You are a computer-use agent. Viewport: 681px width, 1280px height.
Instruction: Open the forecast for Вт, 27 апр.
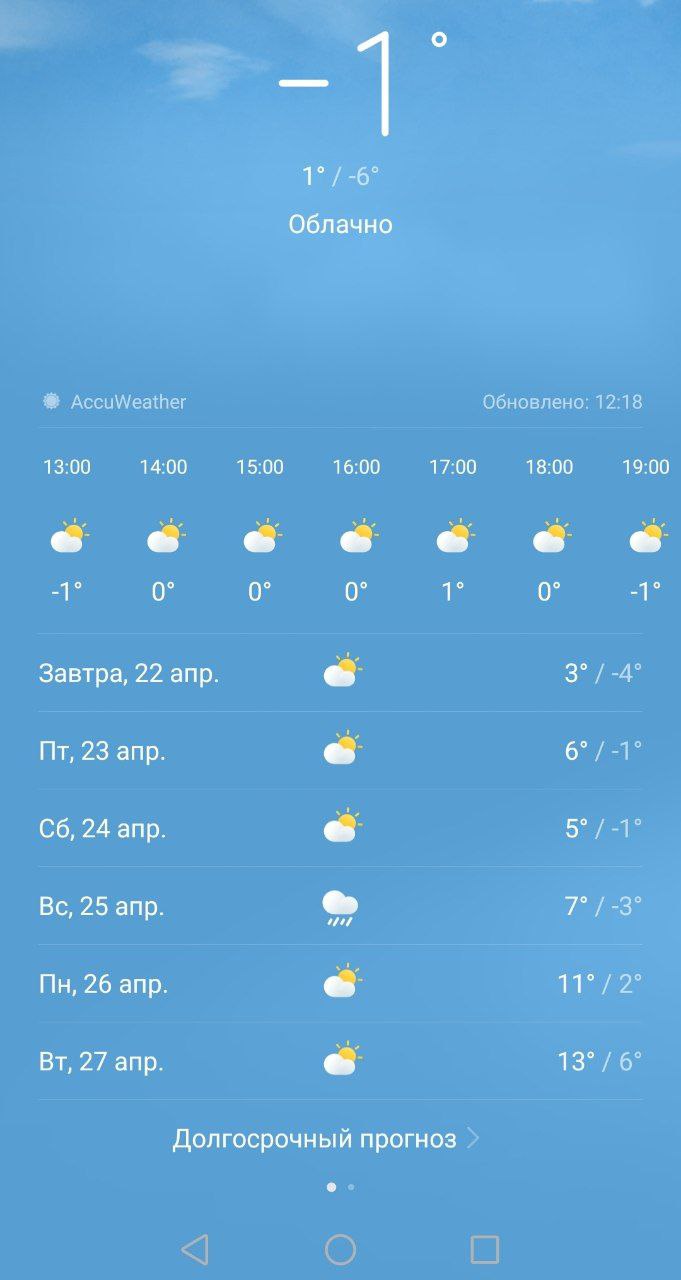click(340, 1061)
